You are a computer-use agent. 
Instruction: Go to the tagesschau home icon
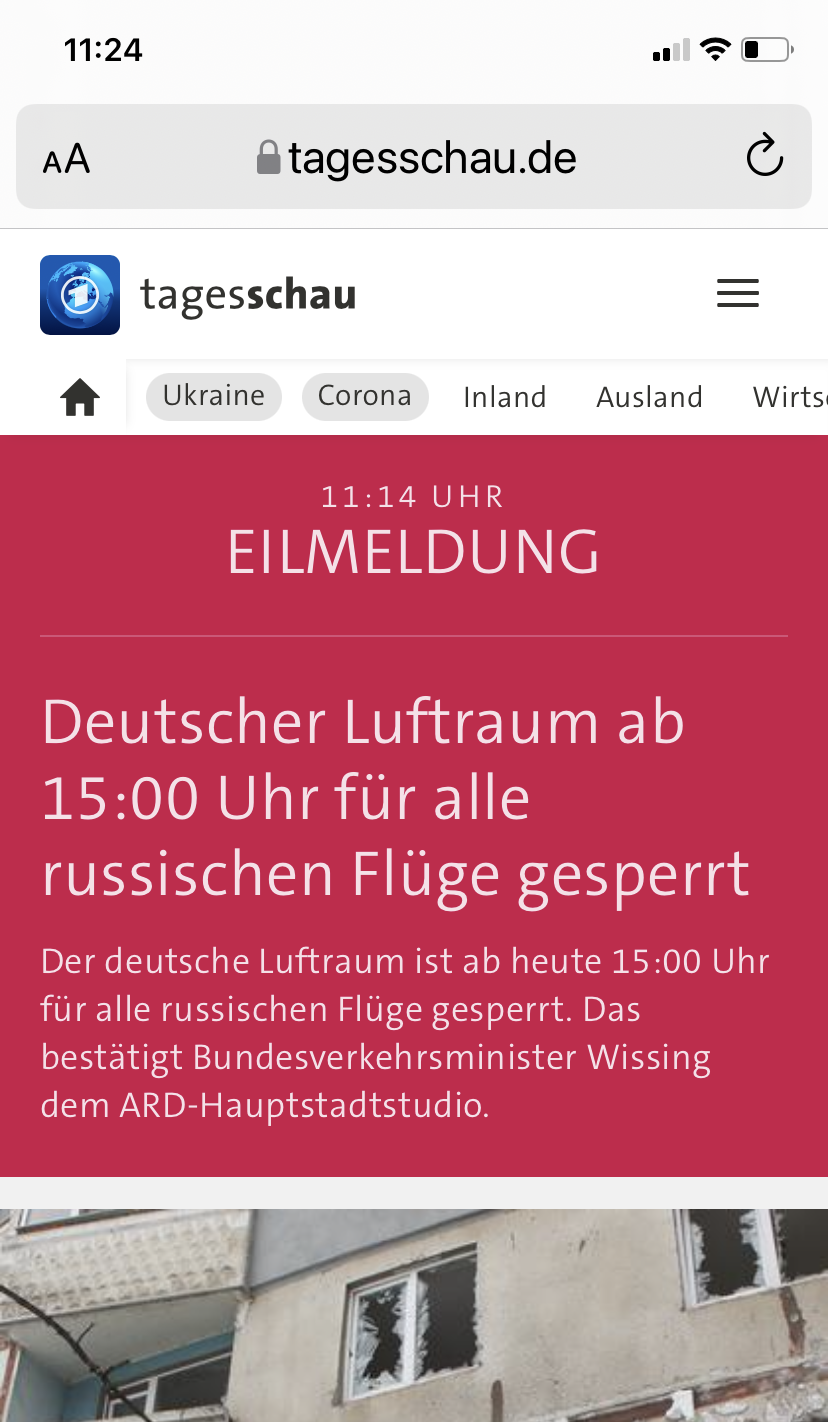click(x=80, y=398)
